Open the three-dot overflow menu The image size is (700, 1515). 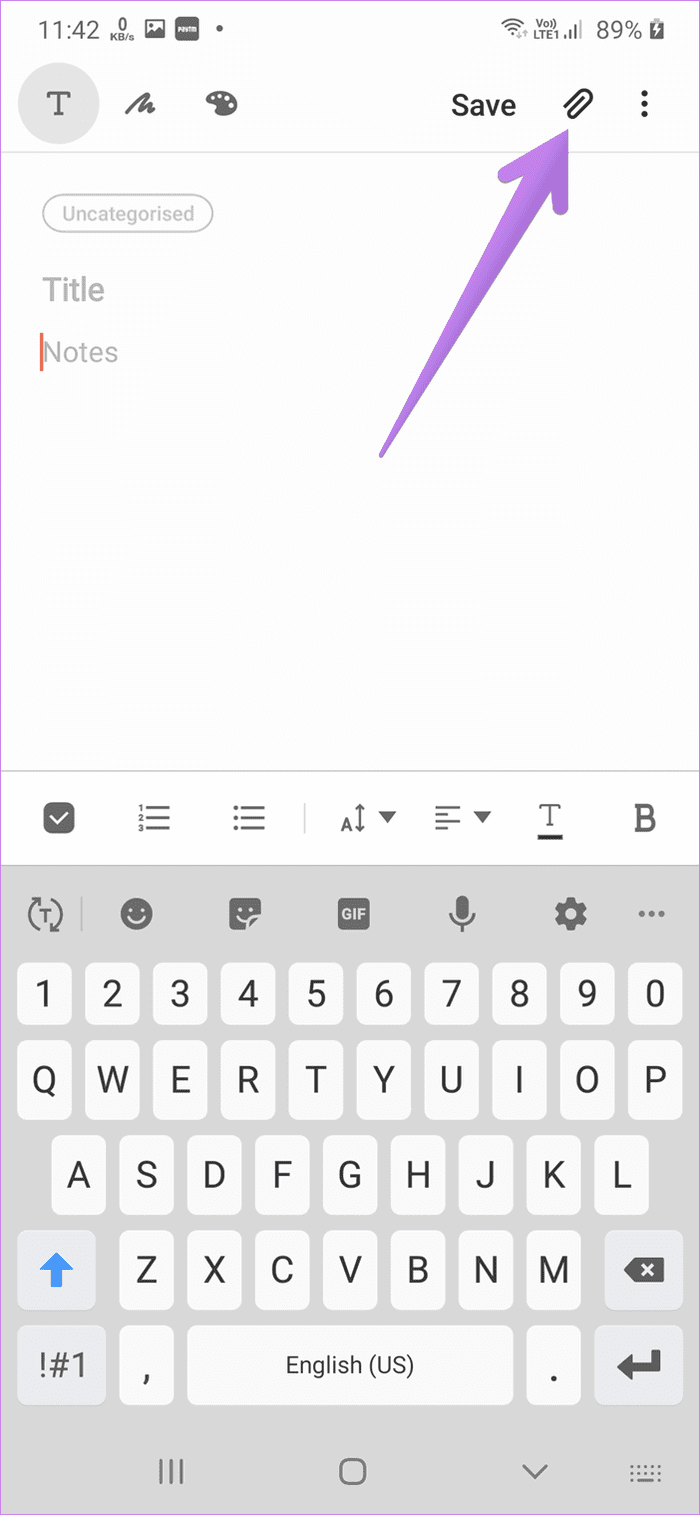click(x=644, y=104)
